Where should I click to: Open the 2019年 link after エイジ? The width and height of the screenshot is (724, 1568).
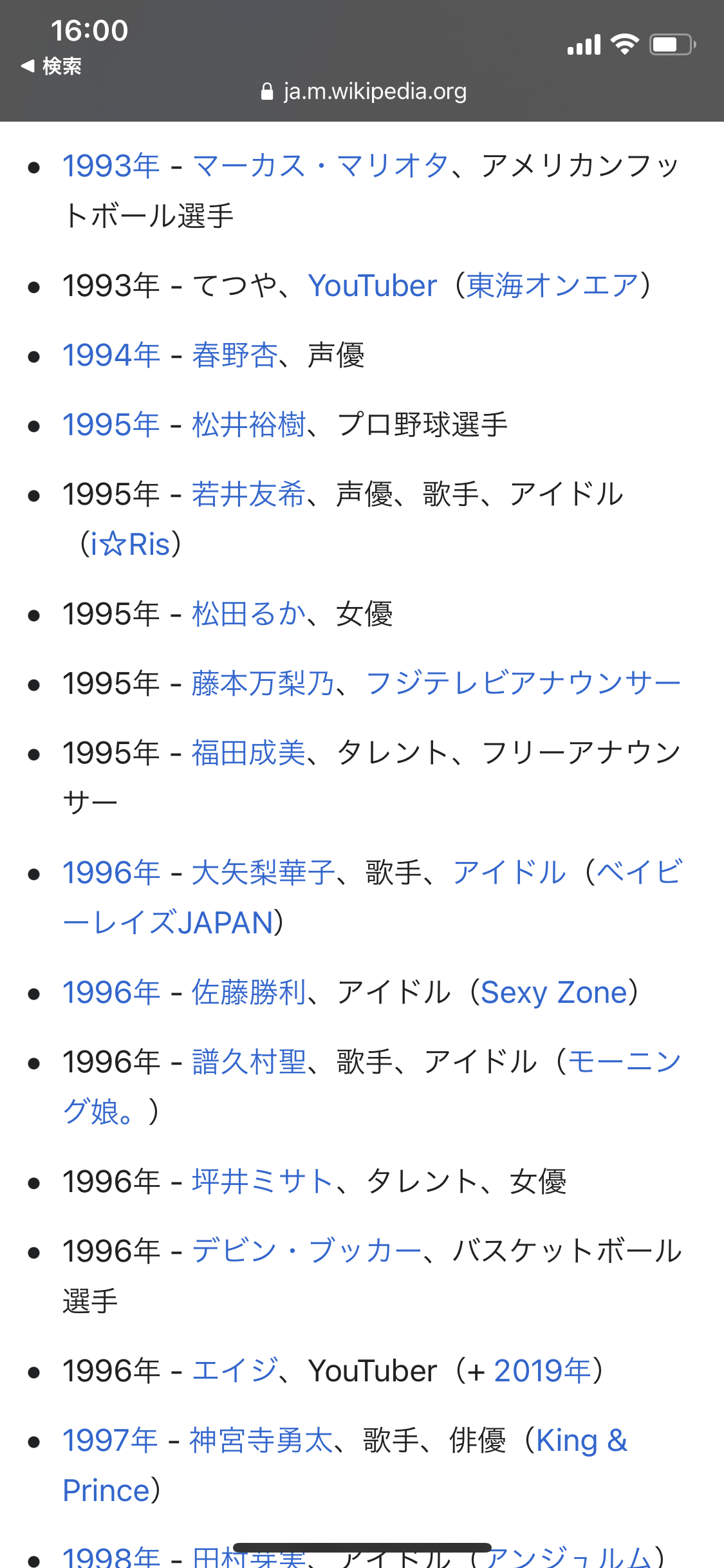[544, 1371]
